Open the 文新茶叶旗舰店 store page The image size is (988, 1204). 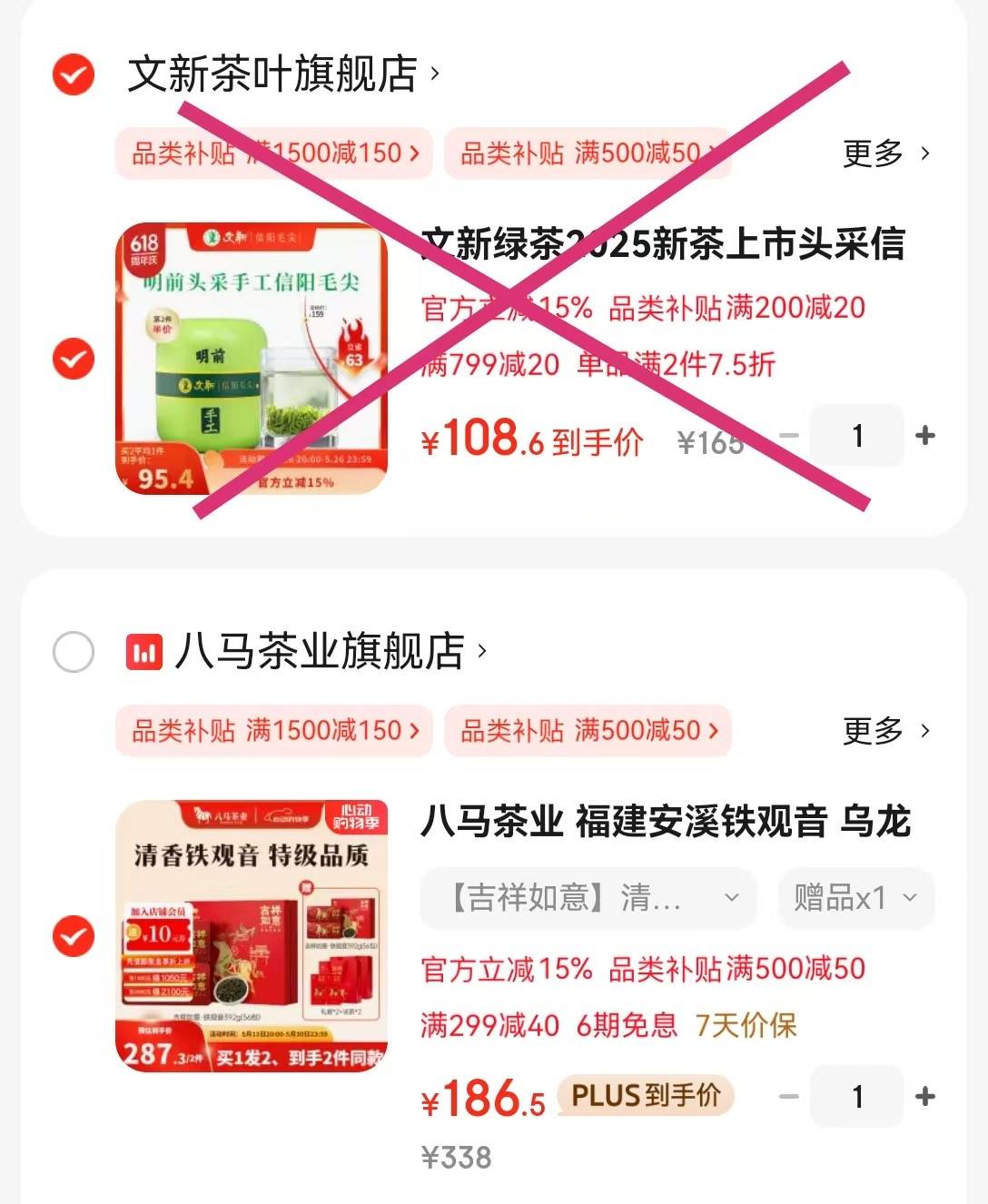tap(272, 74)
